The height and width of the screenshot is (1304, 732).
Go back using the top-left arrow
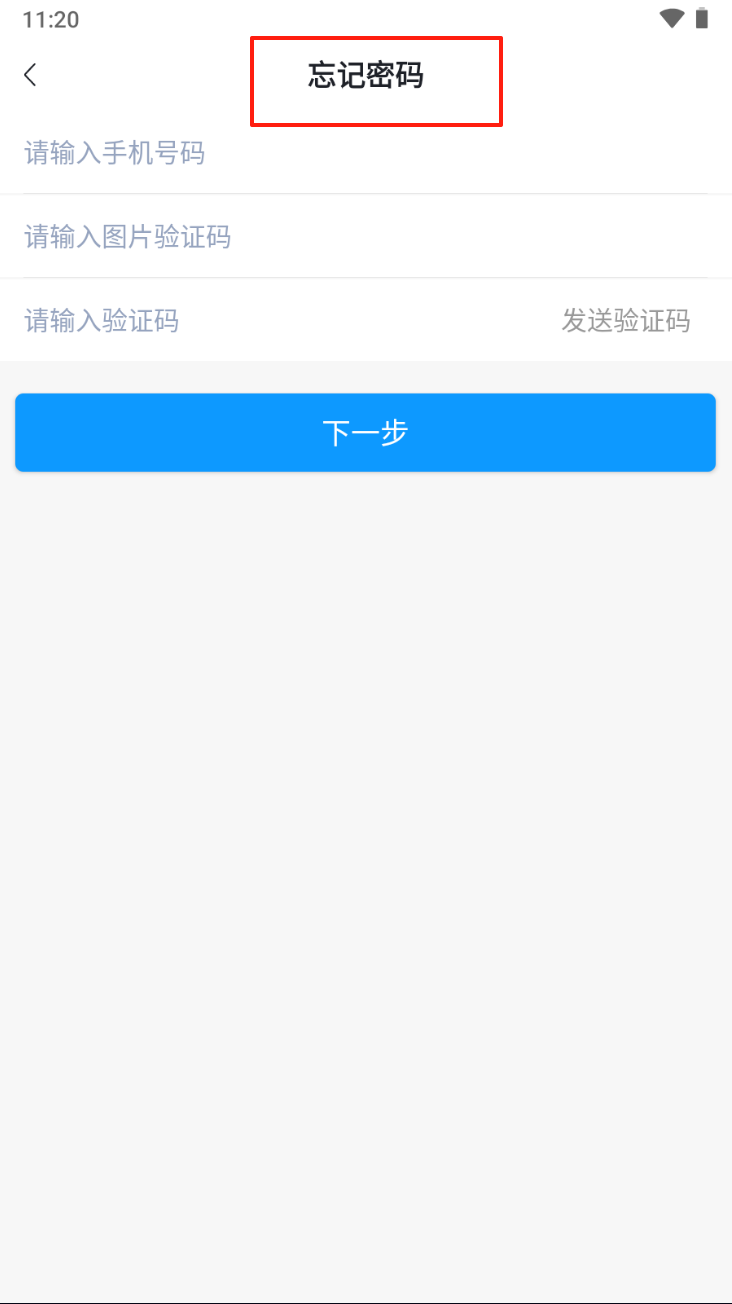click(x=30, y=74)
